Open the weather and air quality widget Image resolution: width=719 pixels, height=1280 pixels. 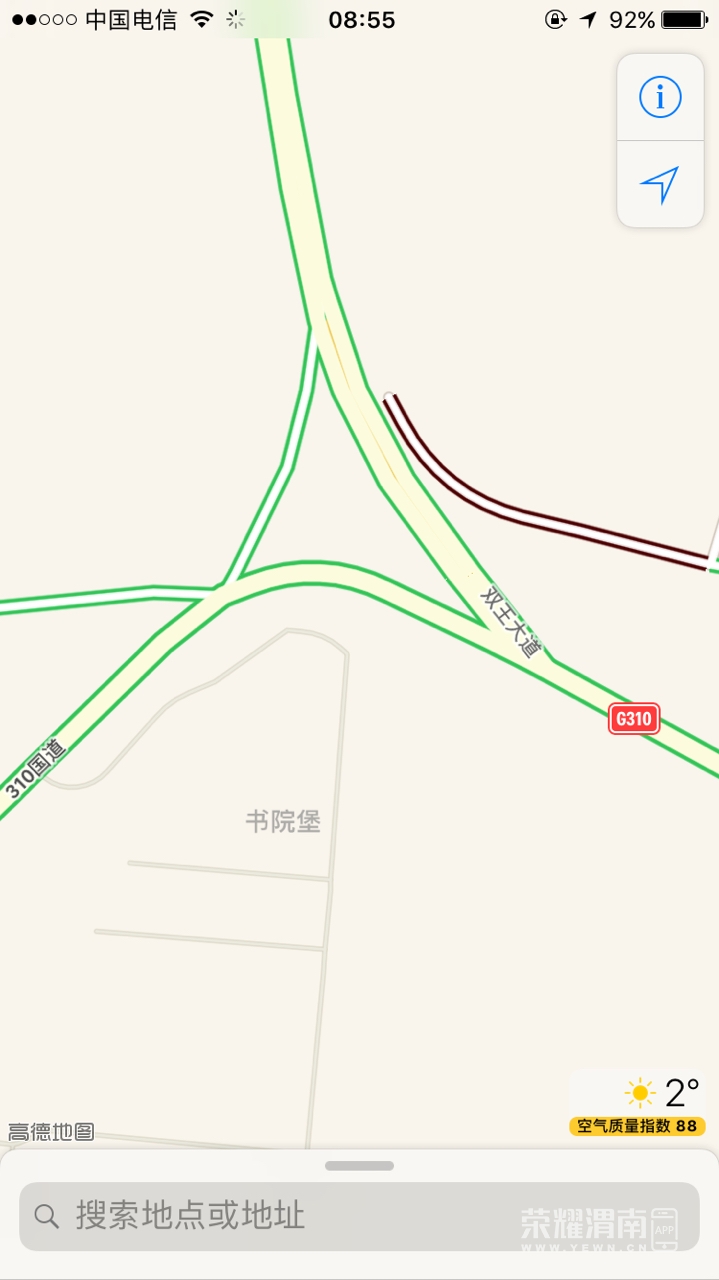(x=639, y=1104)
